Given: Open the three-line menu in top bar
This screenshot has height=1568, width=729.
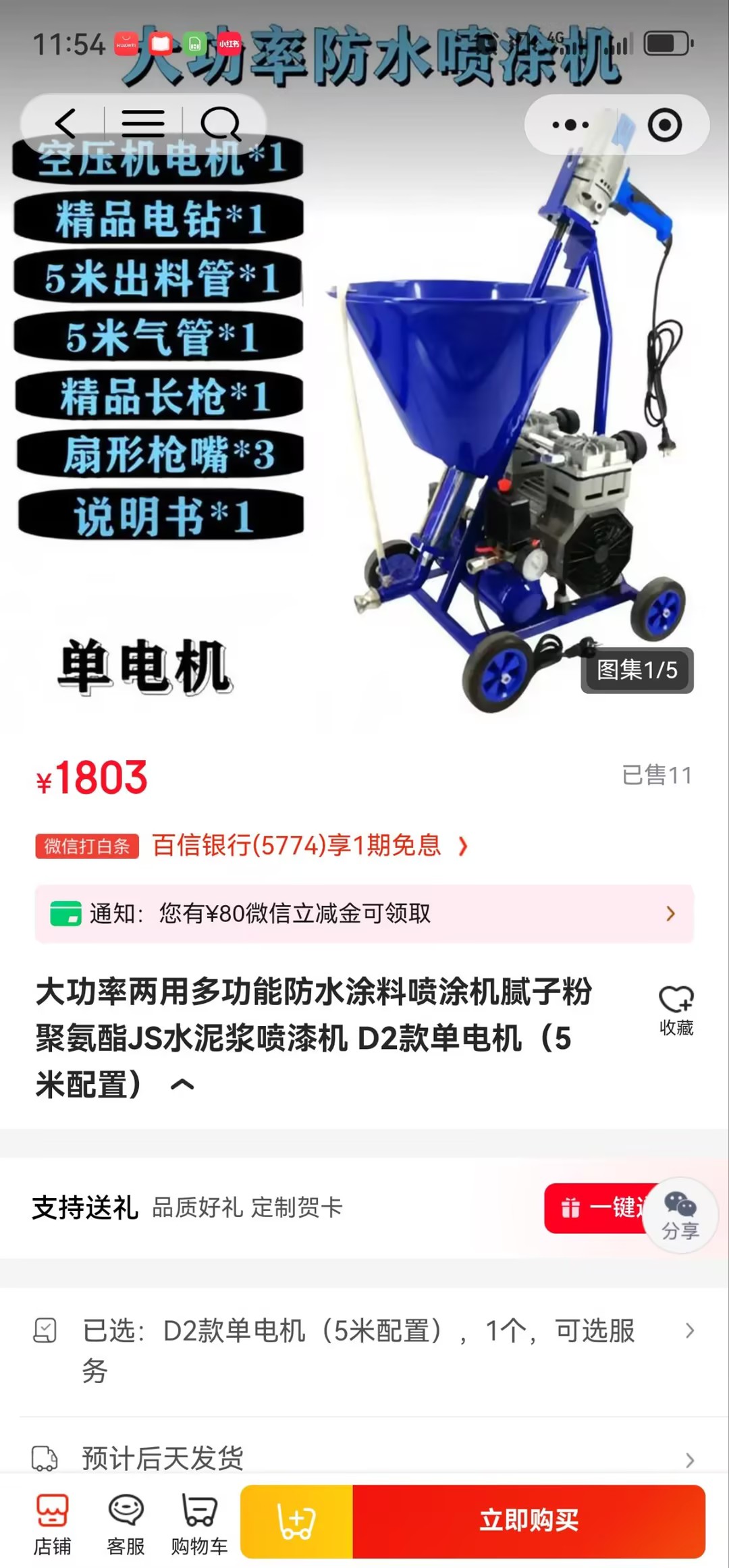Looking at the screenshot, I should point(143,124).
